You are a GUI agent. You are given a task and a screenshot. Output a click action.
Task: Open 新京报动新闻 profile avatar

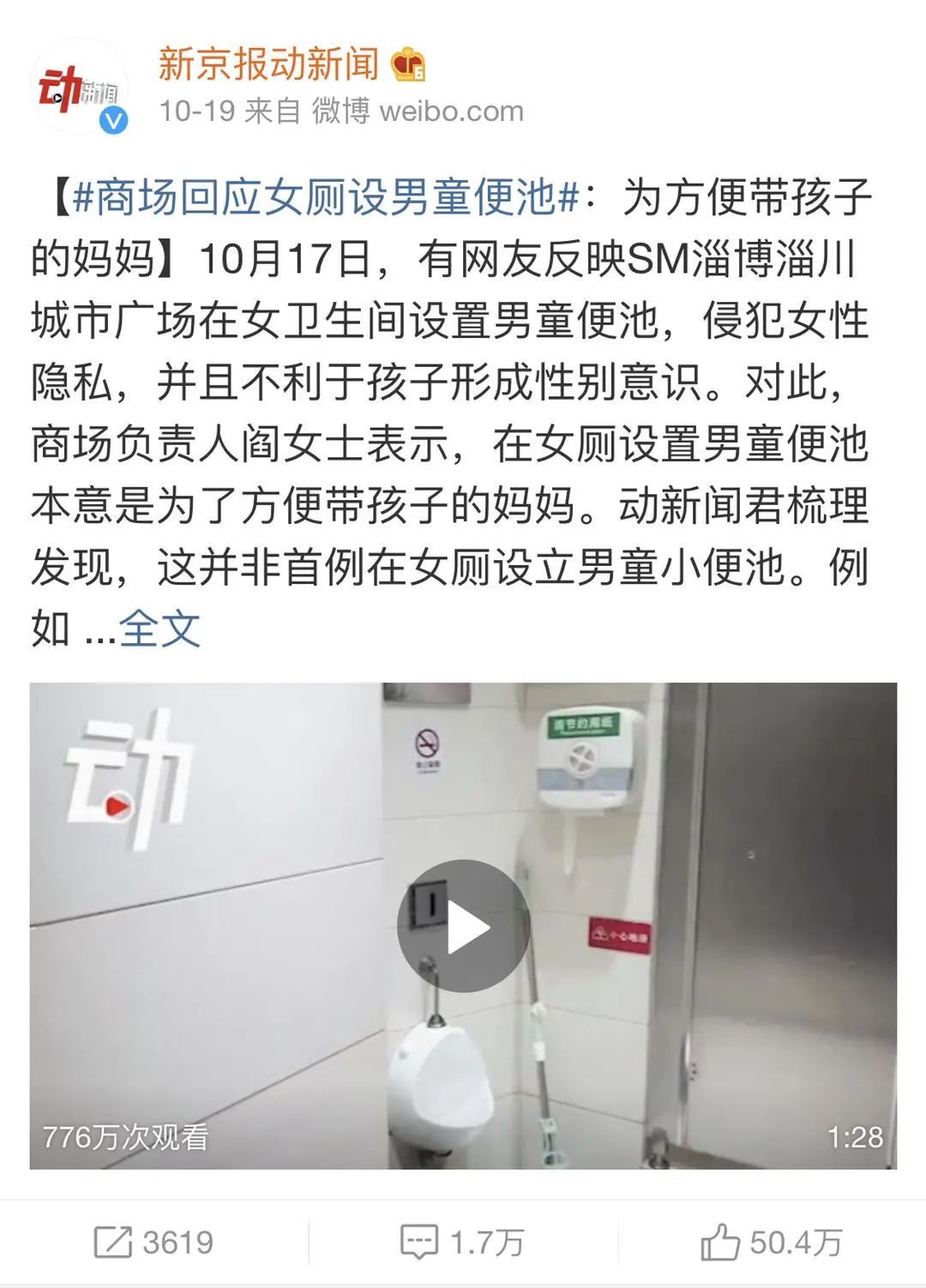click(80, 88)
